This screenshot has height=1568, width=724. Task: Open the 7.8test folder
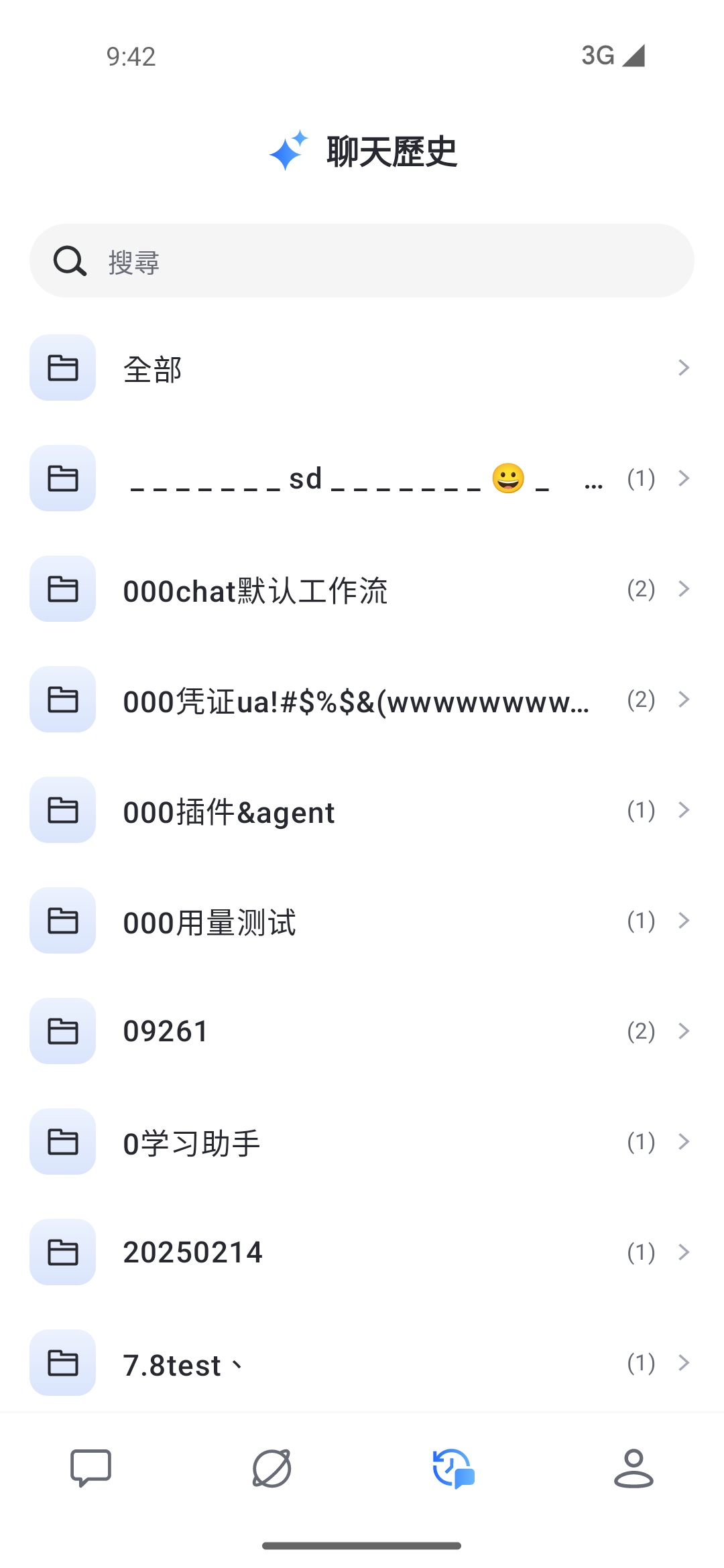point(362,1363)
